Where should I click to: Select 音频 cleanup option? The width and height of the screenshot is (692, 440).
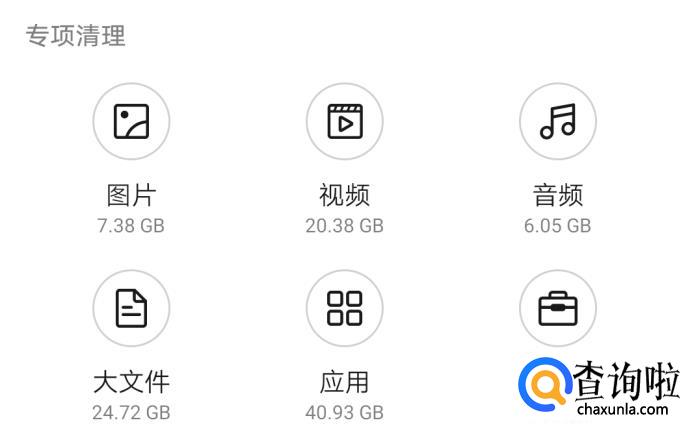click(557, 122)
